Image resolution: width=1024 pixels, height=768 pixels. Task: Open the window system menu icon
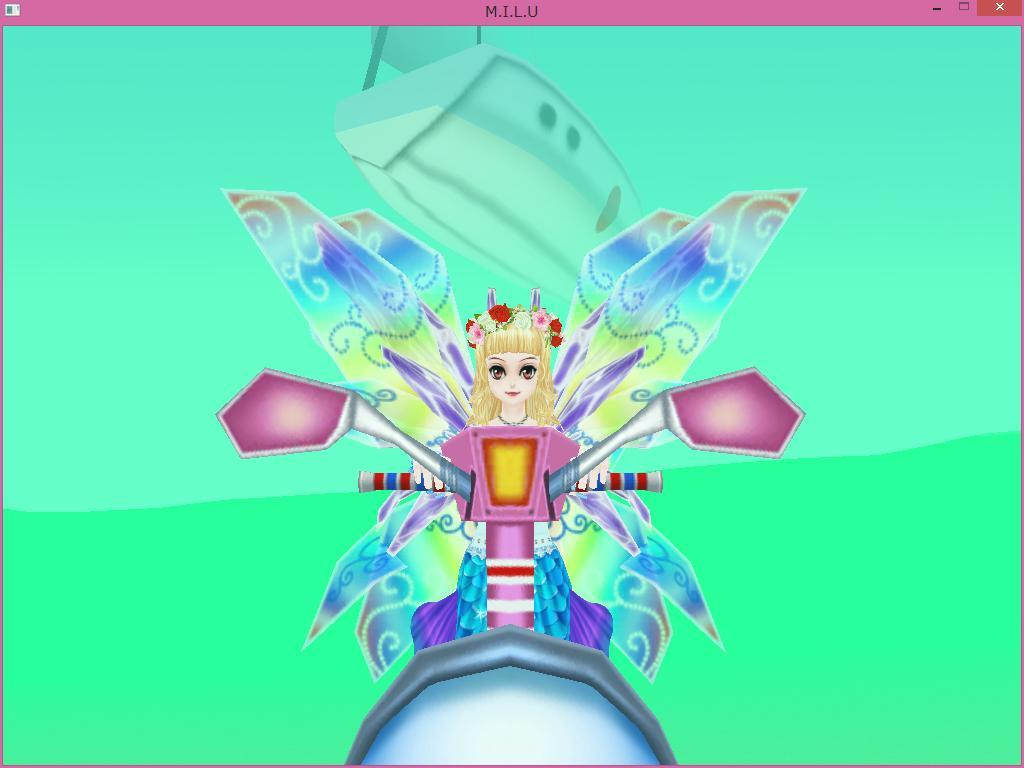(12, 10)
